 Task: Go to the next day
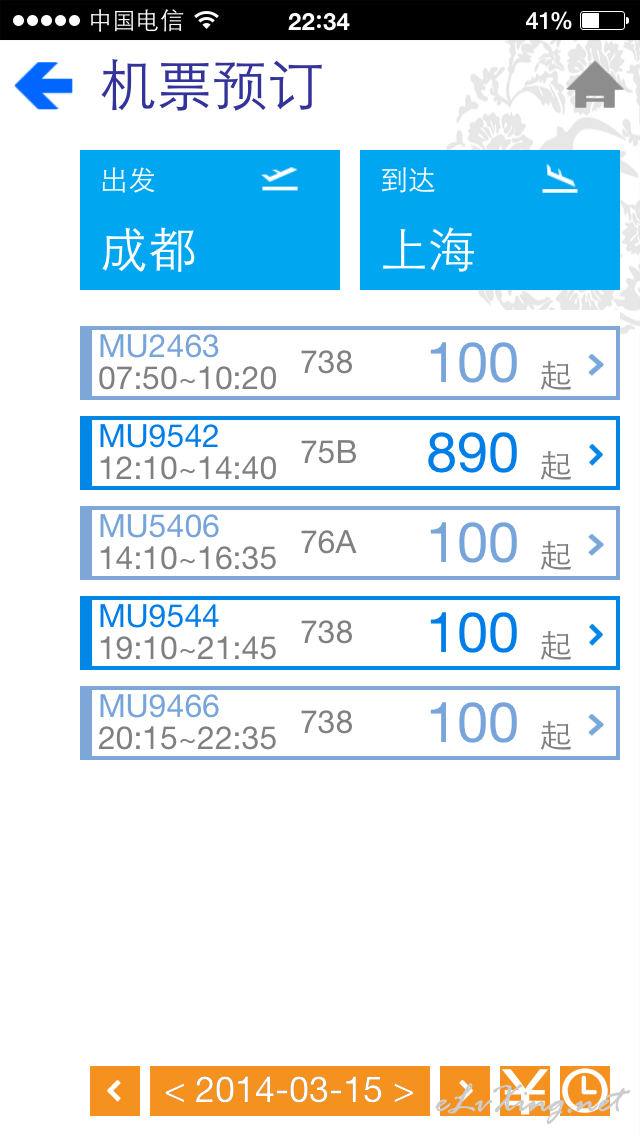point(465,1090)
